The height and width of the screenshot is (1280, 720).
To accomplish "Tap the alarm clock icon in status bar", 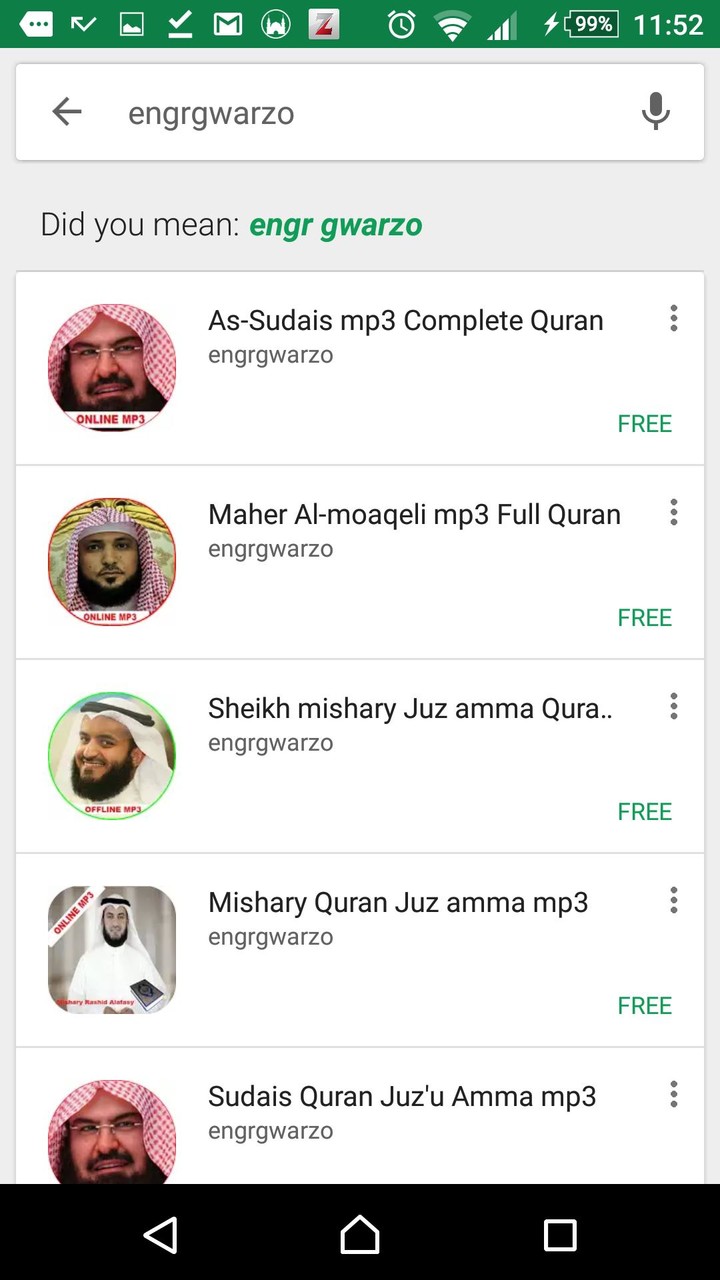I will (x=399, y=24).
